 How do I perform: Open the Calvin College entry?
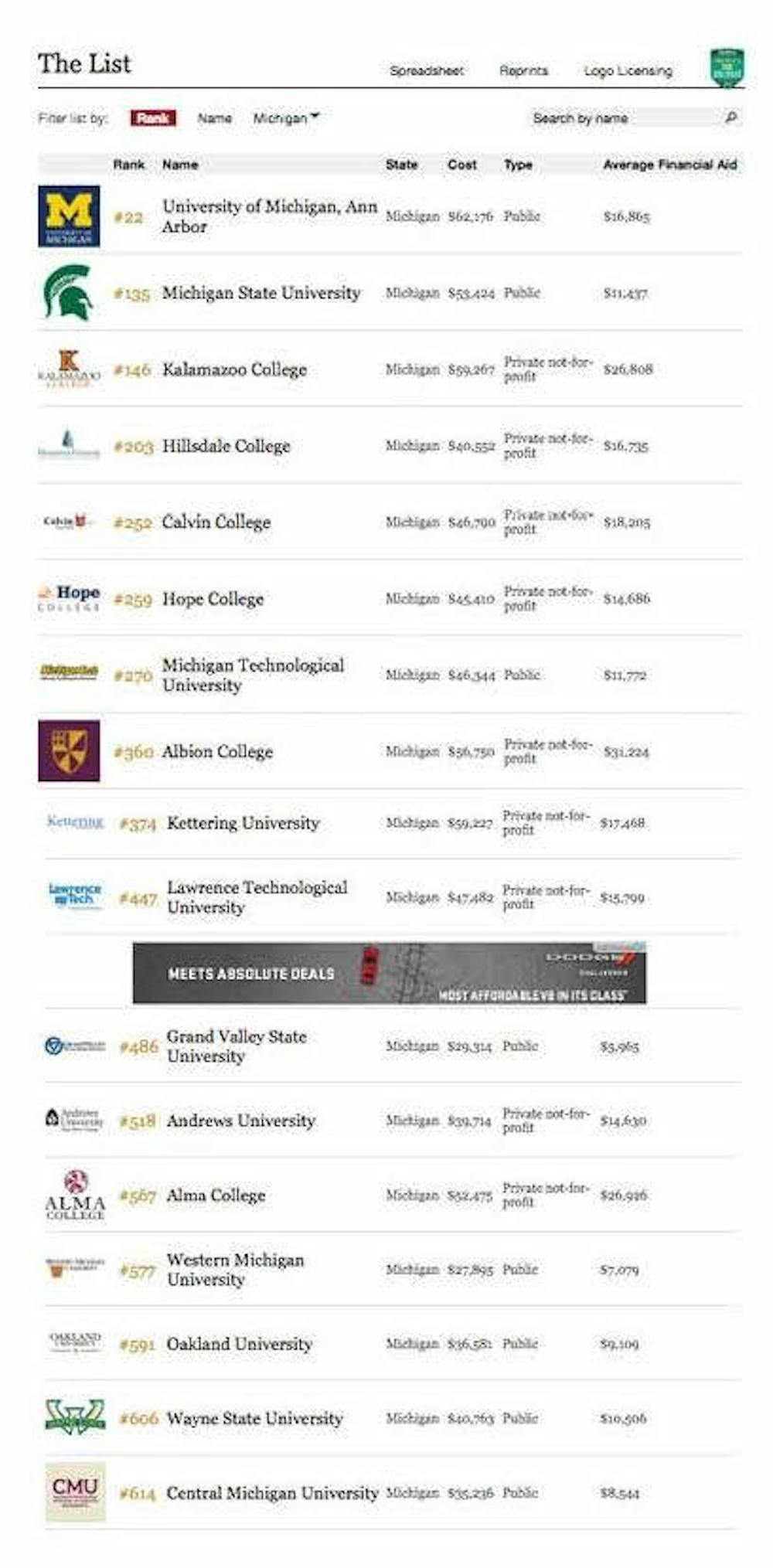pos(216,522)
